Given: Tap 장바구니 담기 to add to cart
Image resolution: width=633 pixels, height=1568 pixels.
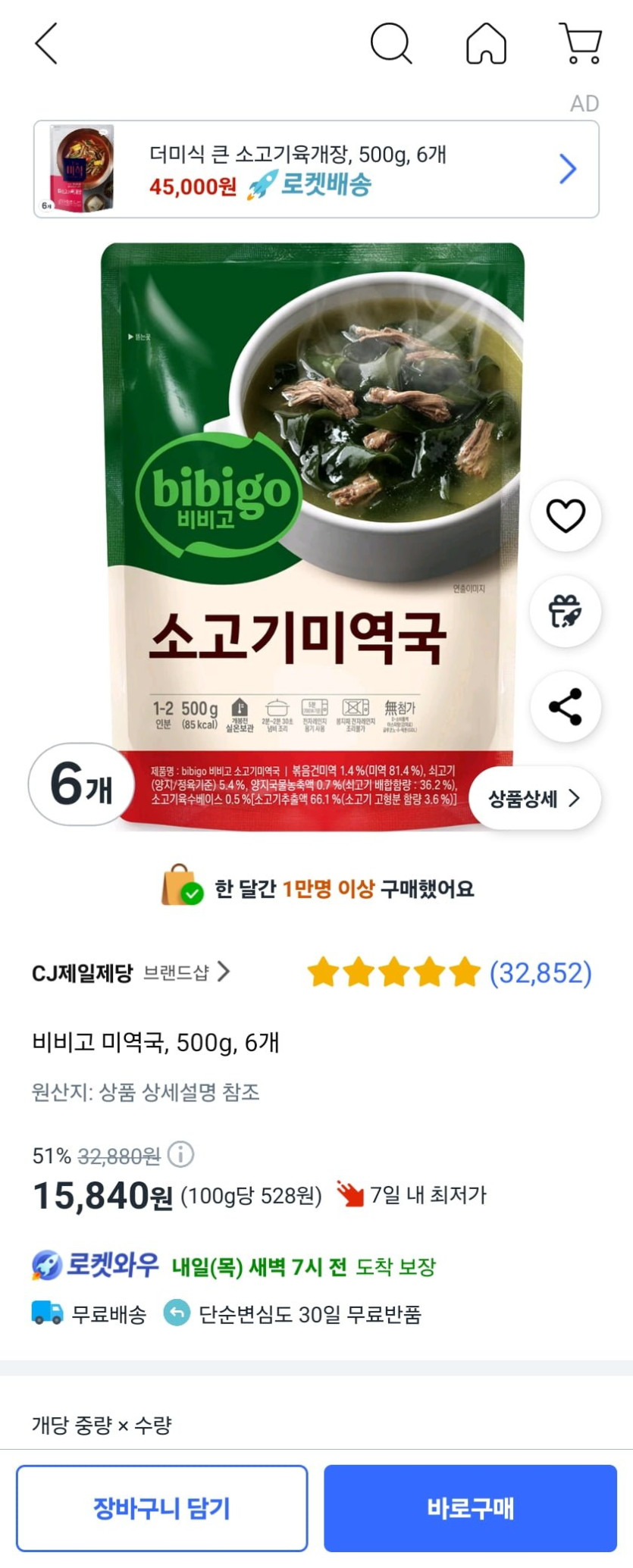Looking at the screenshot, I should (x=162, y=1508).
